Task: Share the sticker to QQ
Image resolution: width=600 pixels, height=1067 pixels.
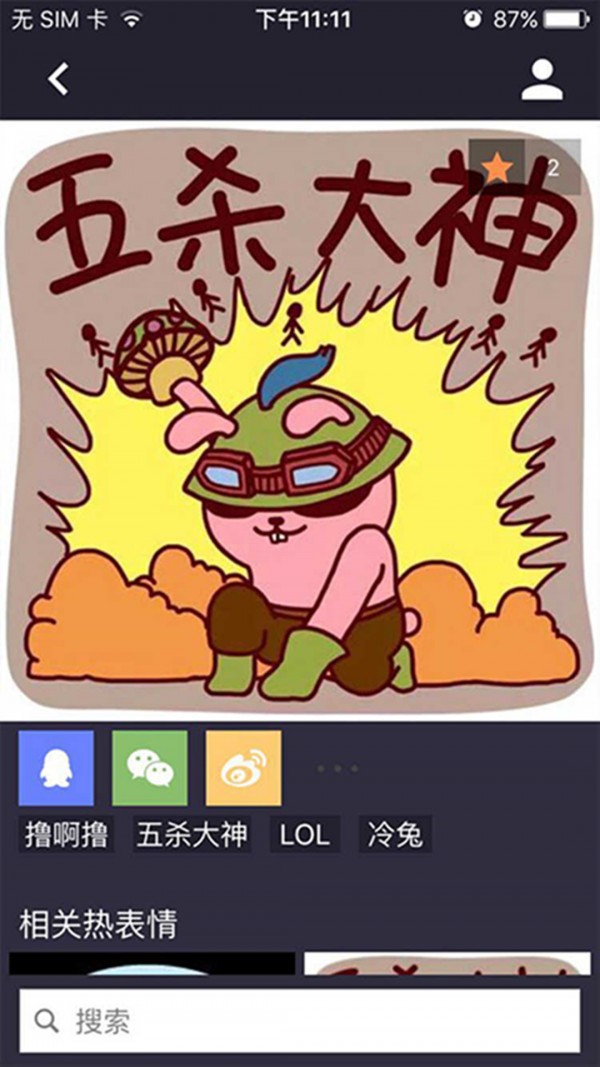Action: 56,768
